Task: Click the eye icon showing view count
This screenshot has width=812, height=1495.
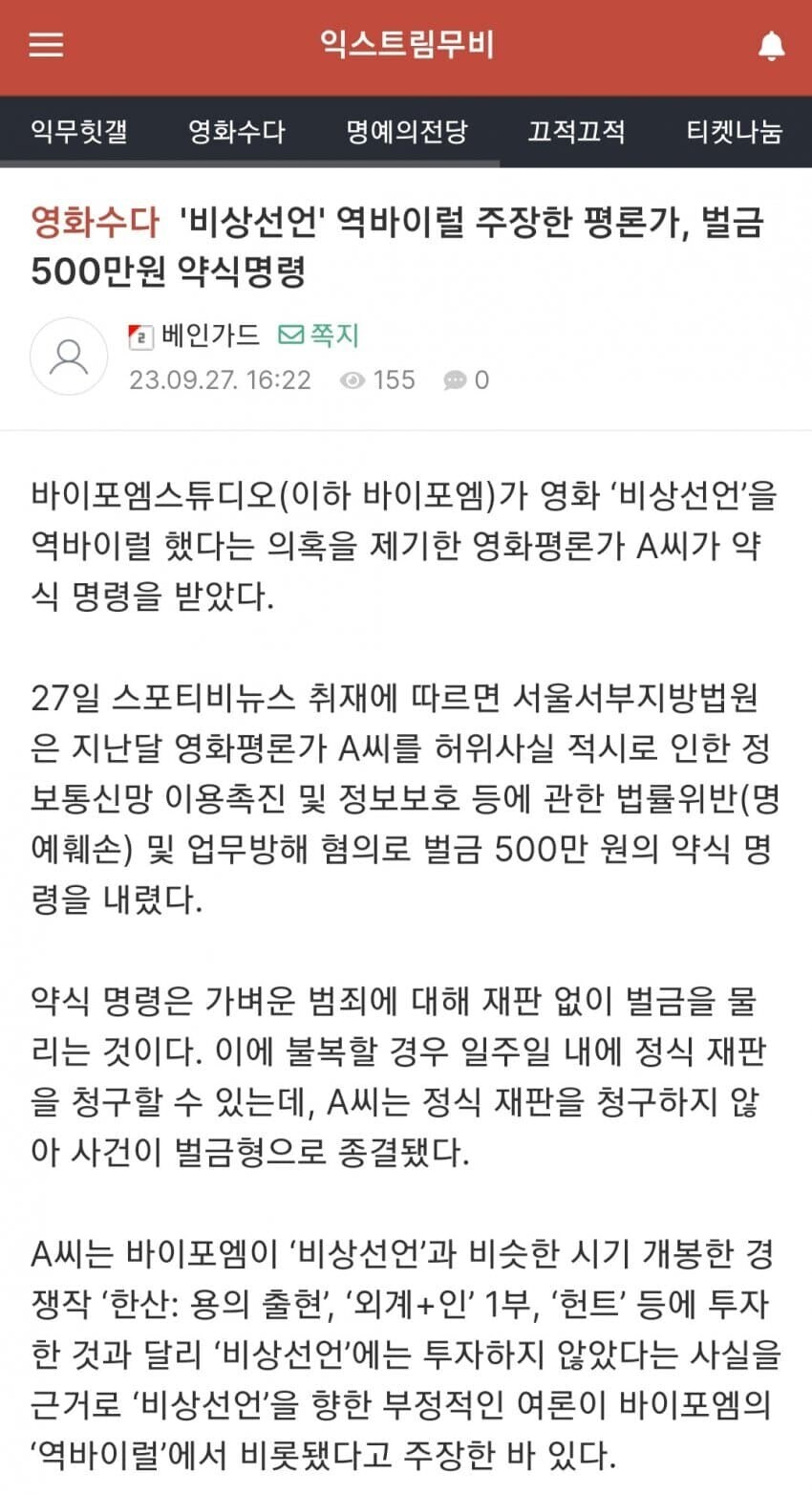Action: tap(354, 380)
